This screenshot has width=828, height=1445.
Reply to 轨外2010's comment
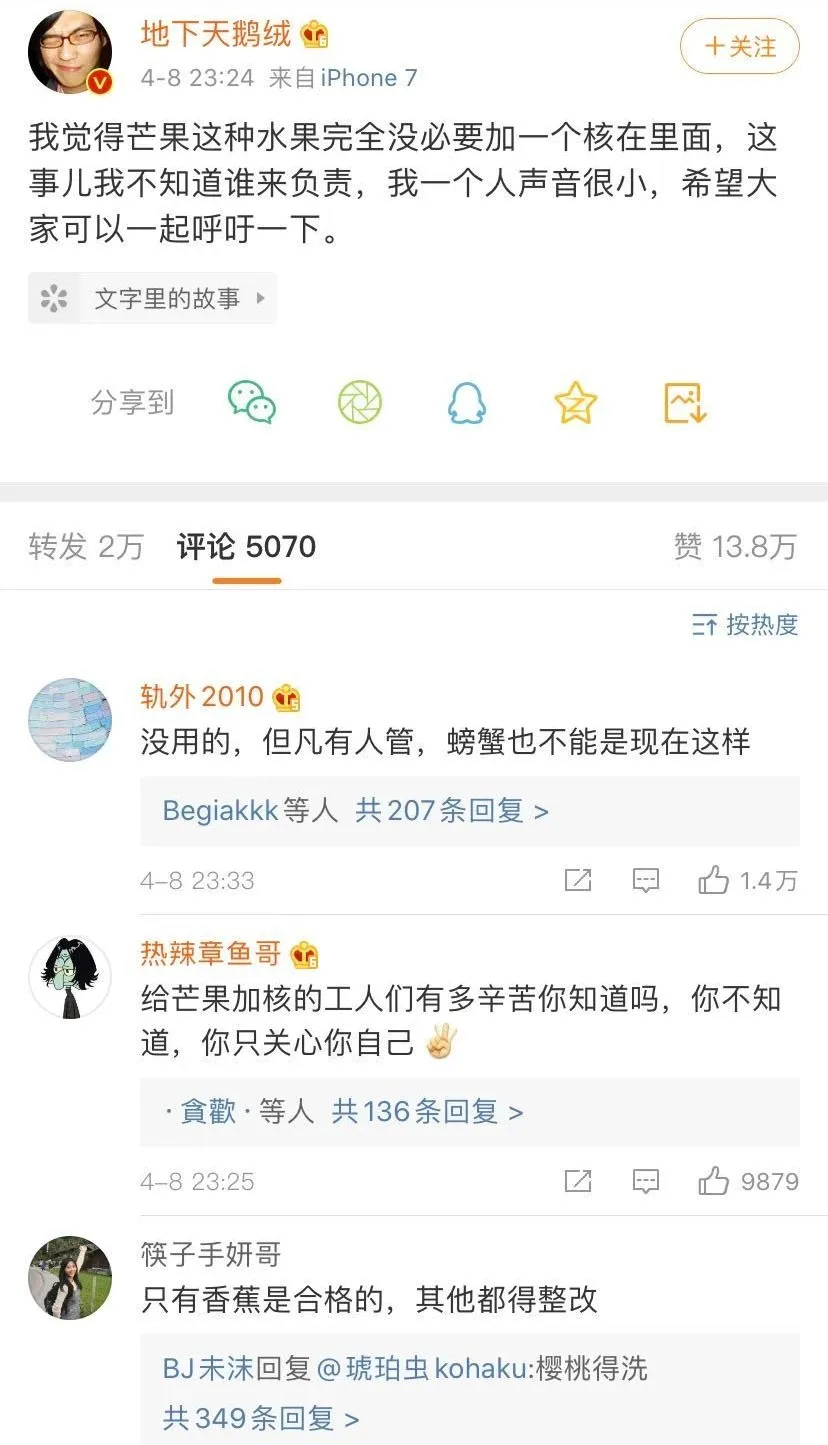pos(646,880)
